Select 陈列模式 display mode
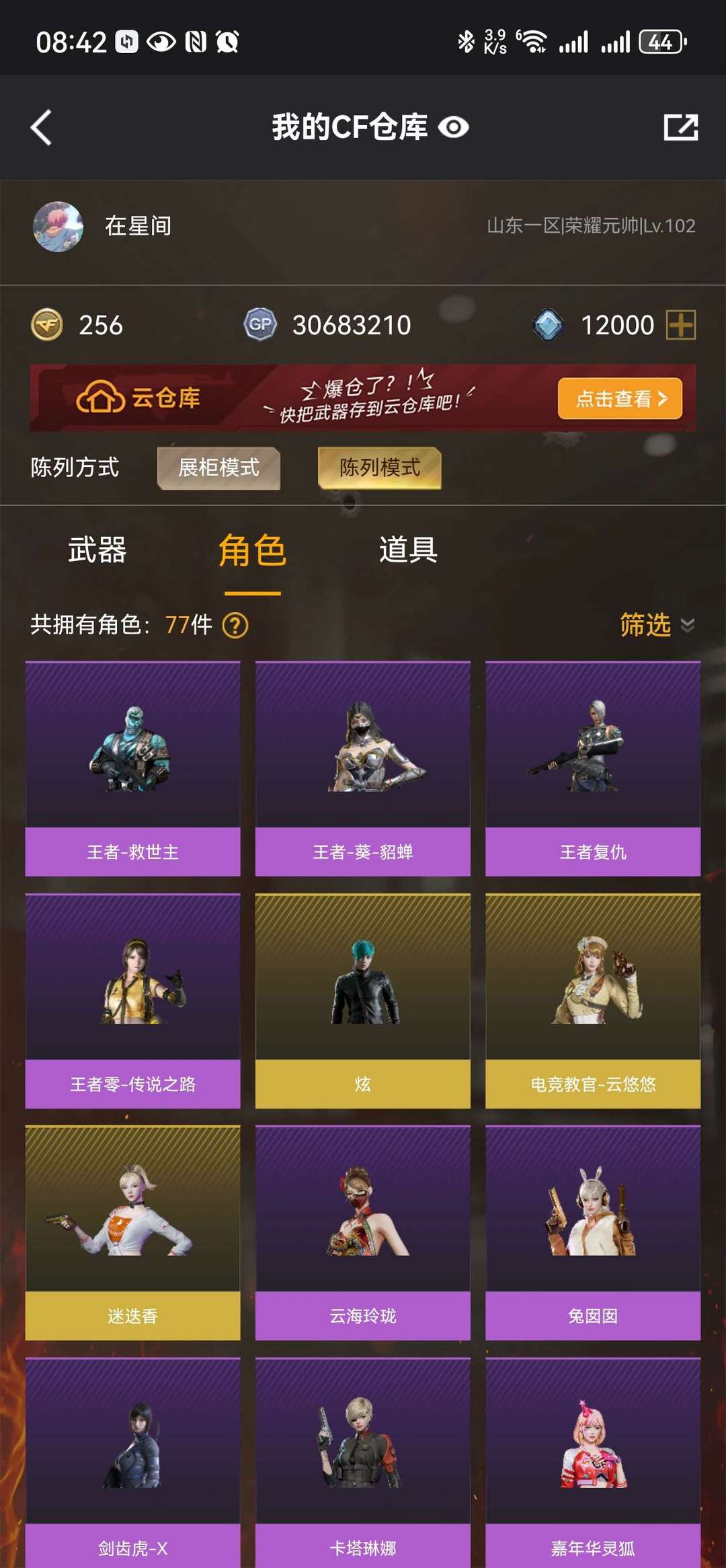Screen dimensions: 726x1568 (x=380, y=468)
